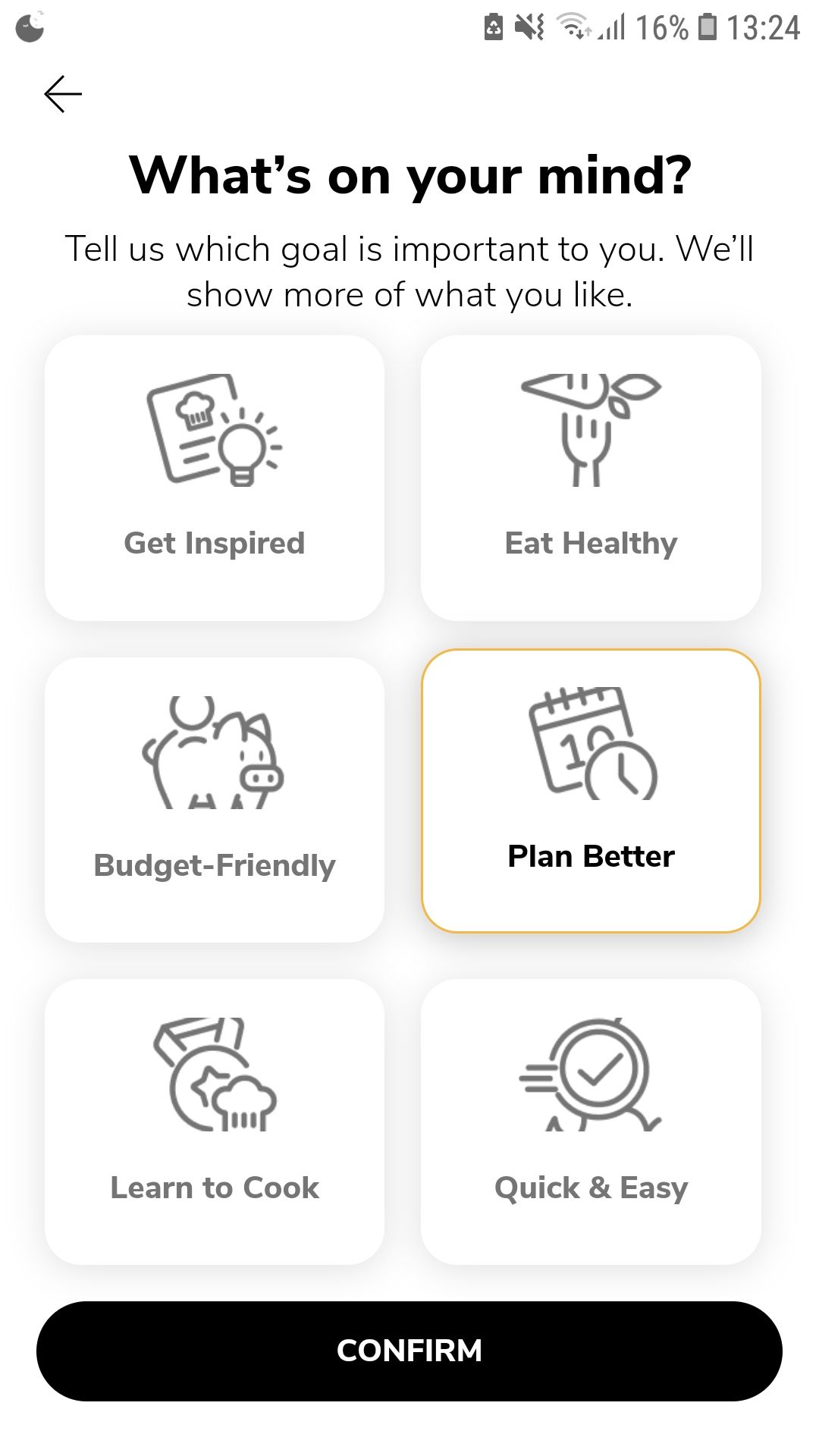Tap the crescent moon notification icon
The image size is (819, 1456).
(28, 28)
